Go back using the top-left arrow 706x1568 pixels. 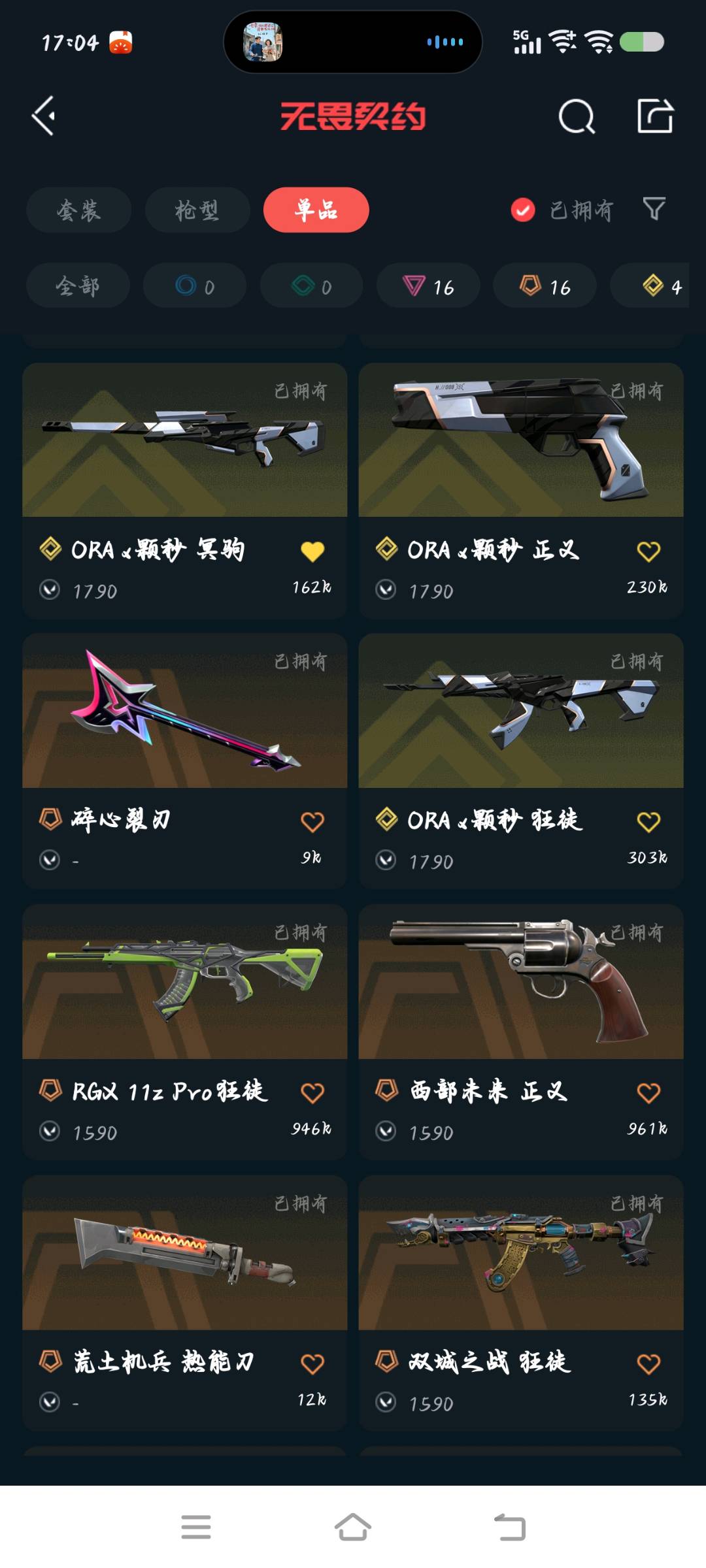pyautogui.click(x=44, y=116)
